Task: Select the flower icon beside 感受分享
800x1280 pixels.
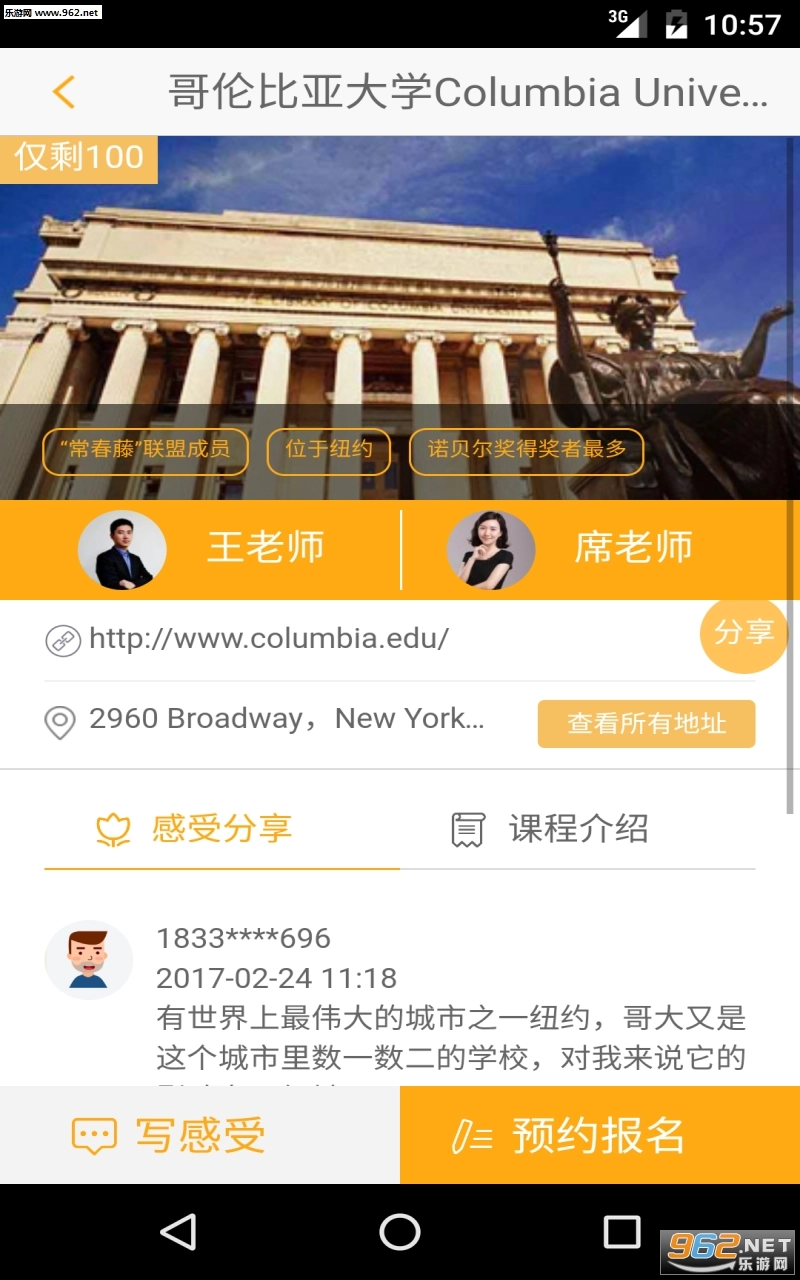Action: [x=114, y=827]
